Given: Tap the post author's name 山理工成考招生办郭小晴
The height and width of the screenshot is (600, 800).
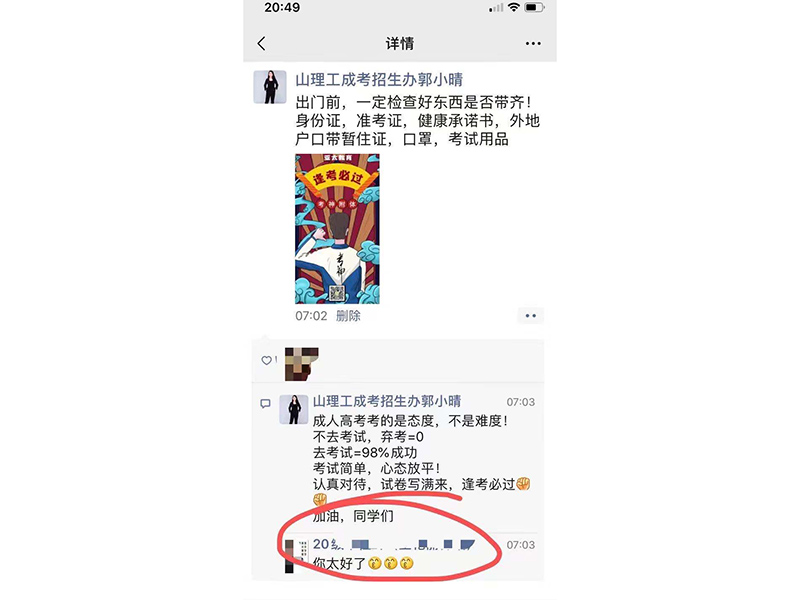Looking at the screenshot, I should (379, 80).
